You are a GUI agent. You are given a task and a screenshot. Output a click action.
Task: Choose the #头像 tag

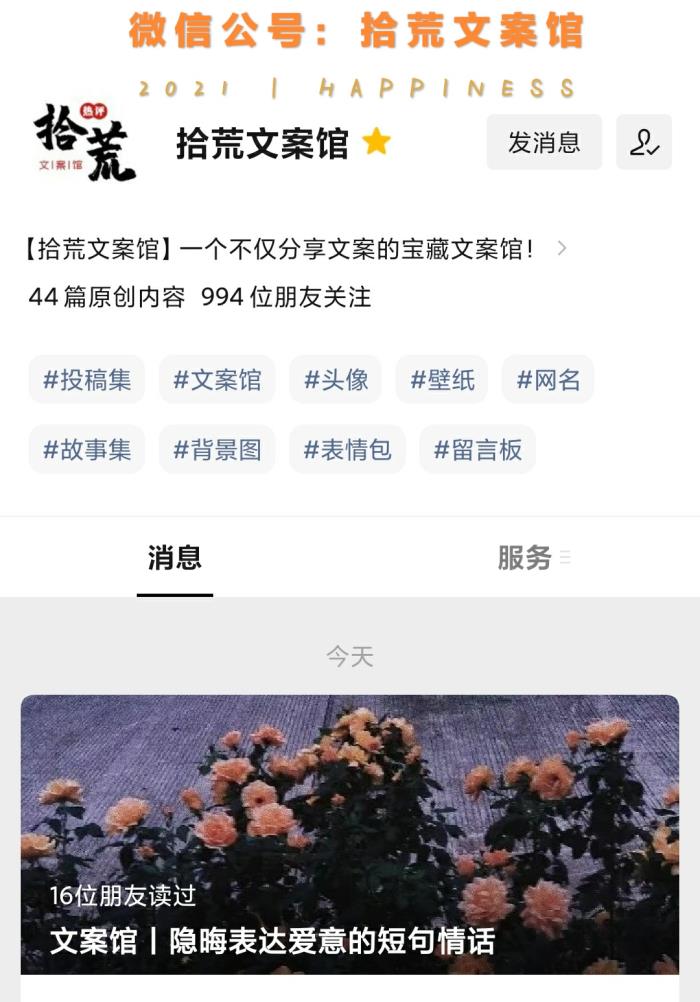pyautogui.click(x=336, y=380)
